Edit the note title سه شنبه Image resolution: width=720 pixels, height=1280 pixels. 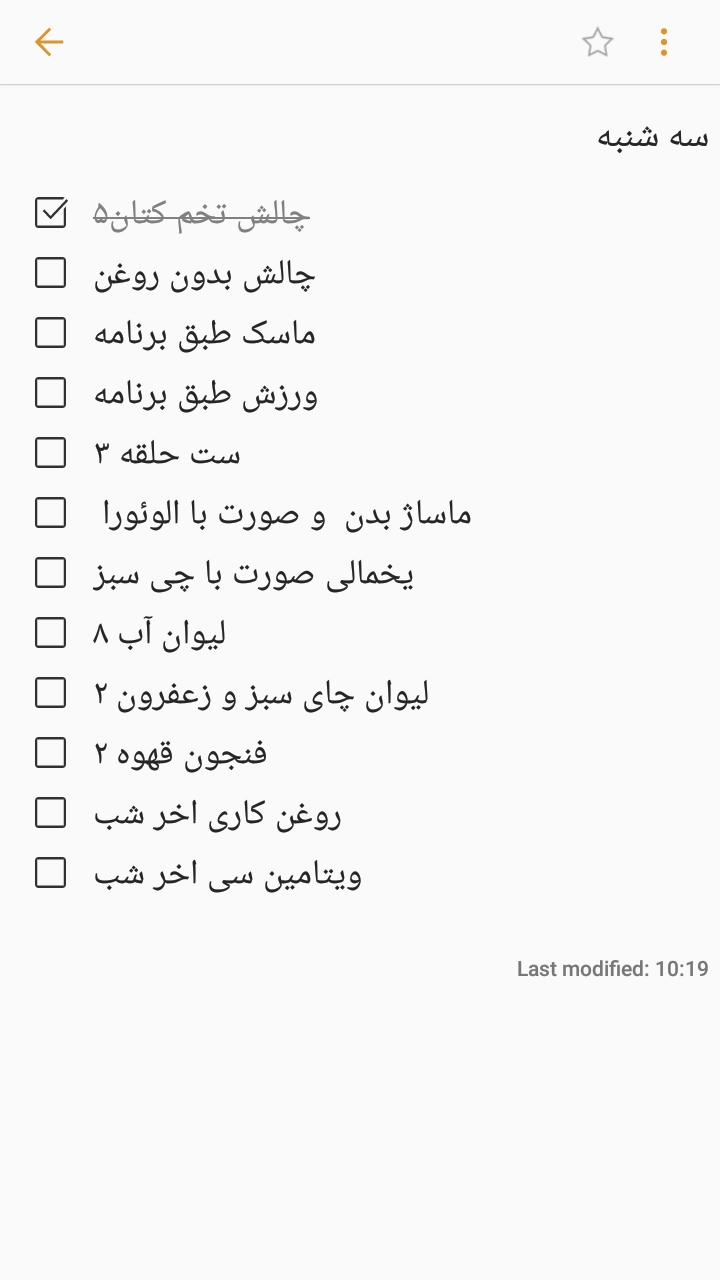(653, 137)
